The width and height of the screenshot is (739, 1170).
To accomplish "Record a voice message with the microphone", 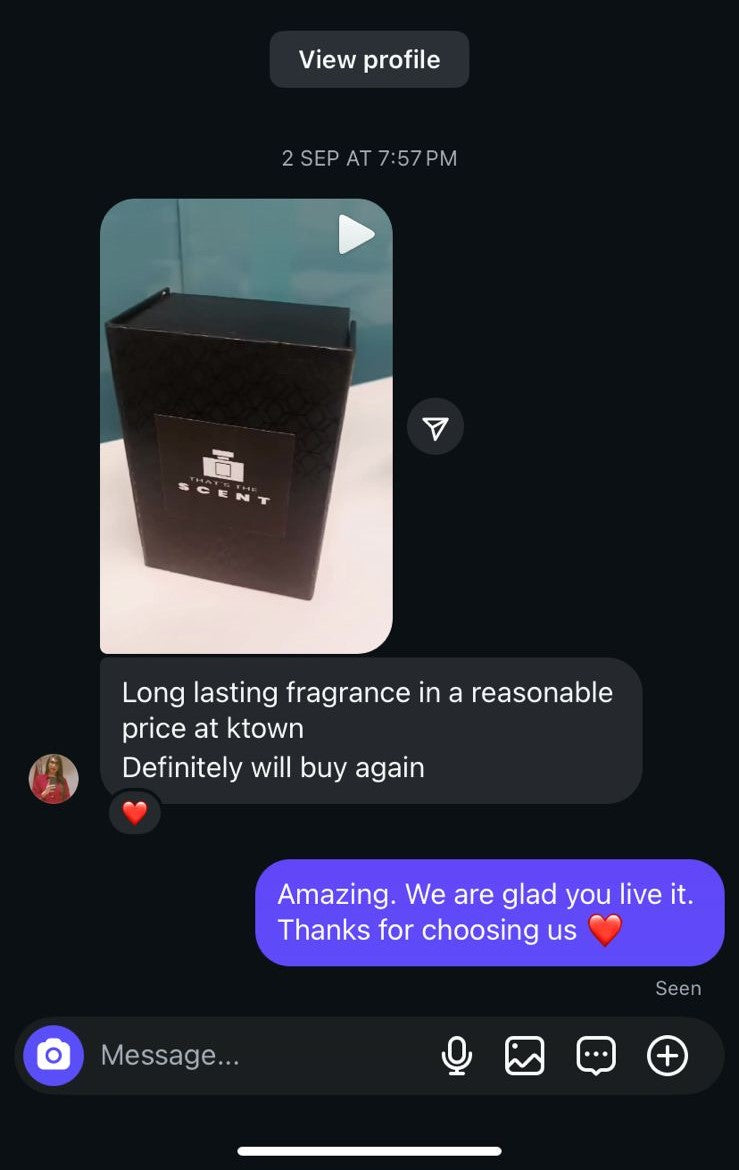I will (x=456, y=1055).
